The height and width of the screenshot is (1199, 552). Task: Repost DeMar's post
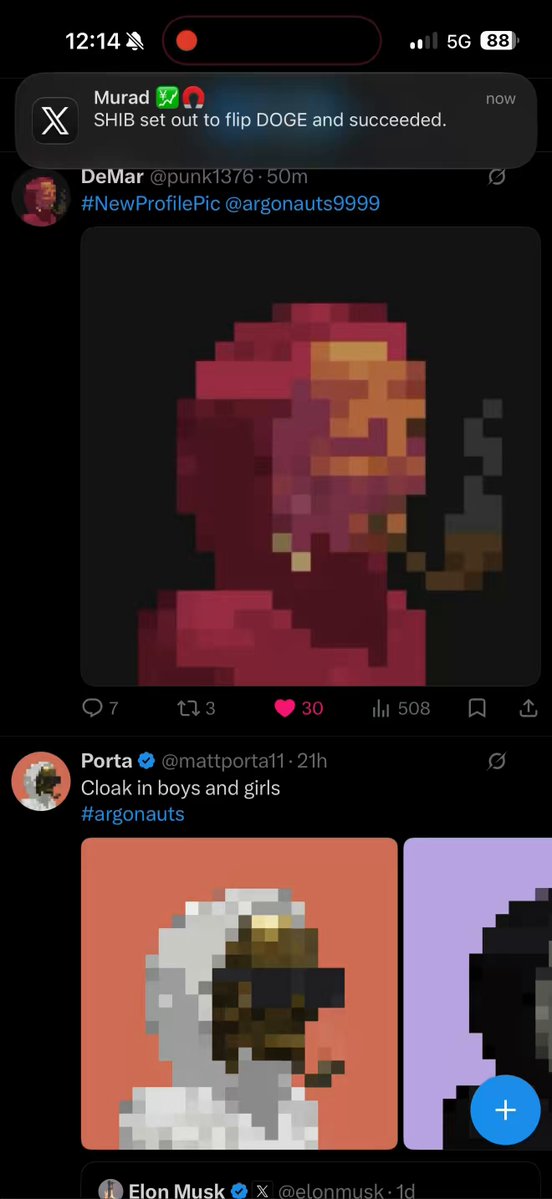point(196,709)
